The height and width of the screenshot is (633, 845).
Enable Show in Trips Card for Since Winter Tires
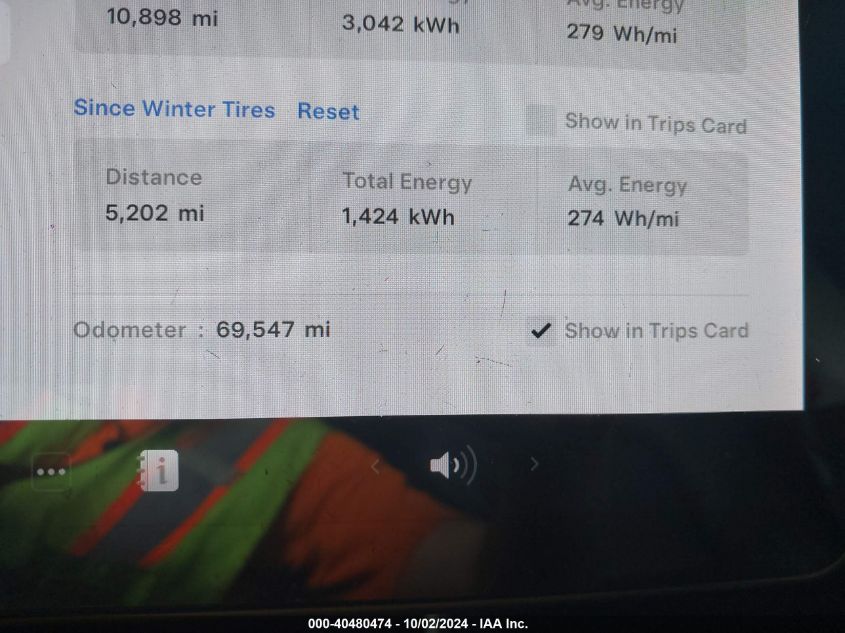(x=541, y=122)
